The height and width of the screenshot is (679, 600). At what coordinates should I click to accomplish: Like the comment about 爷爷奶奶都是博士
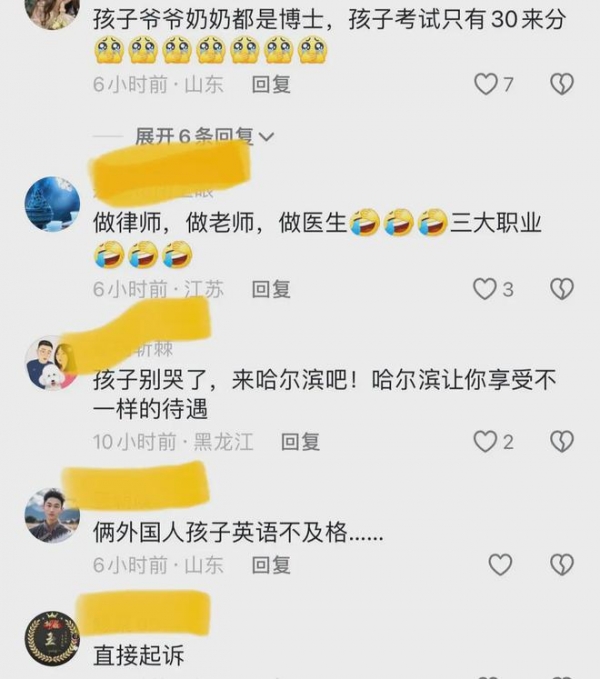pos(486,85)
